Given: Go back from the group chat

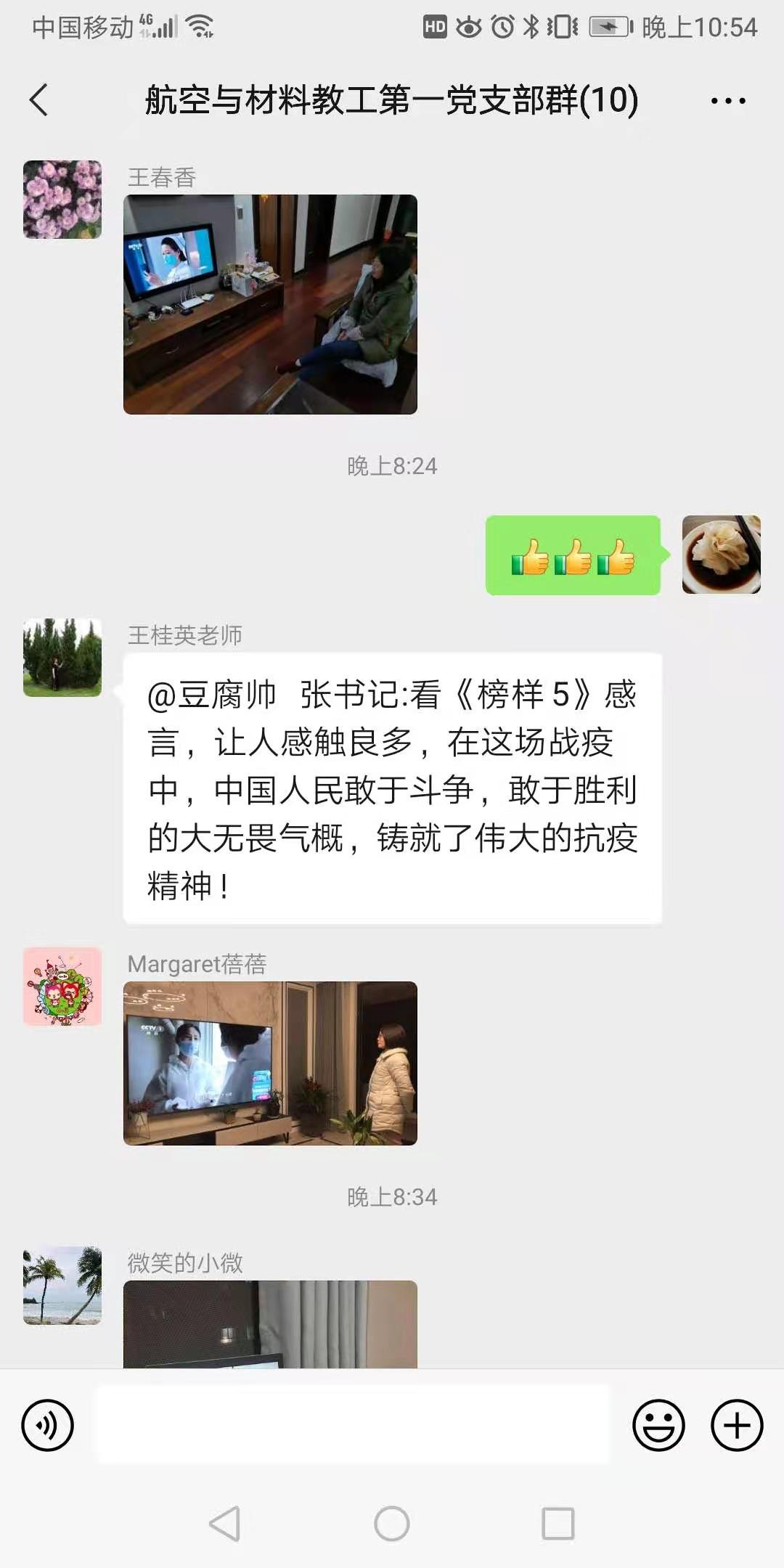Looking at the screenshot, I should [x=39, y=99].
